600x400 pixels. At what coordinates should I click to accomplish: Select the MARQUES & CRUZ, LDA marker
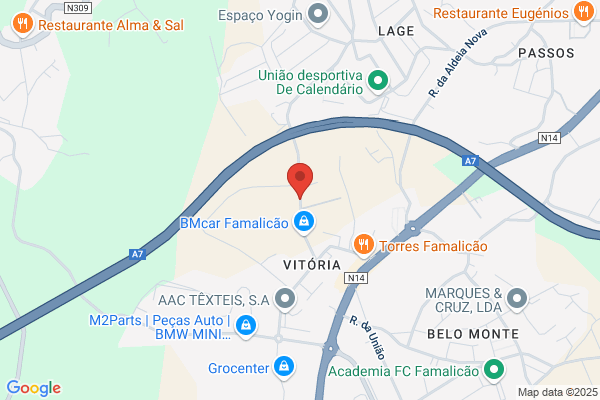(517, 299)
